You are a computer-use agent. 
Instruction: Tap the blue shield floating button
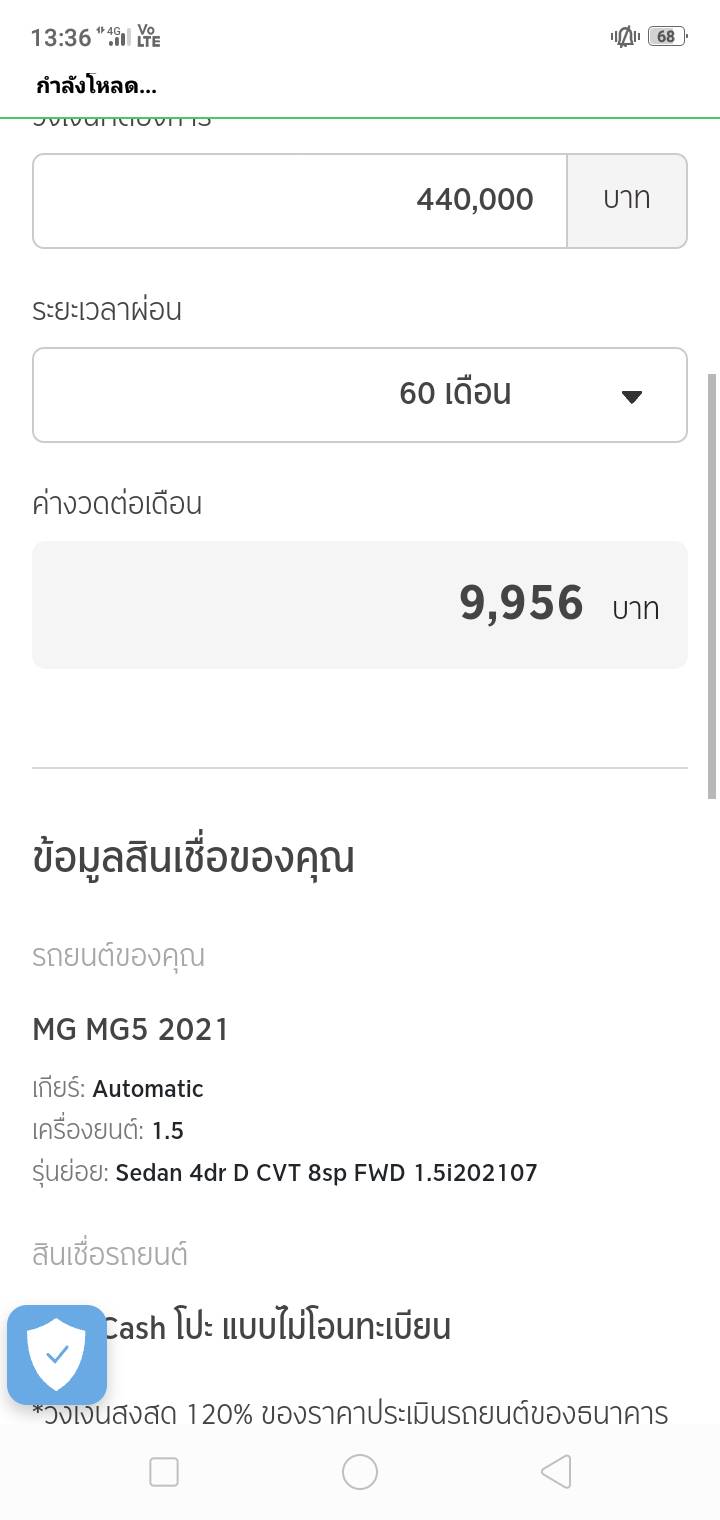click(57, 1354)
